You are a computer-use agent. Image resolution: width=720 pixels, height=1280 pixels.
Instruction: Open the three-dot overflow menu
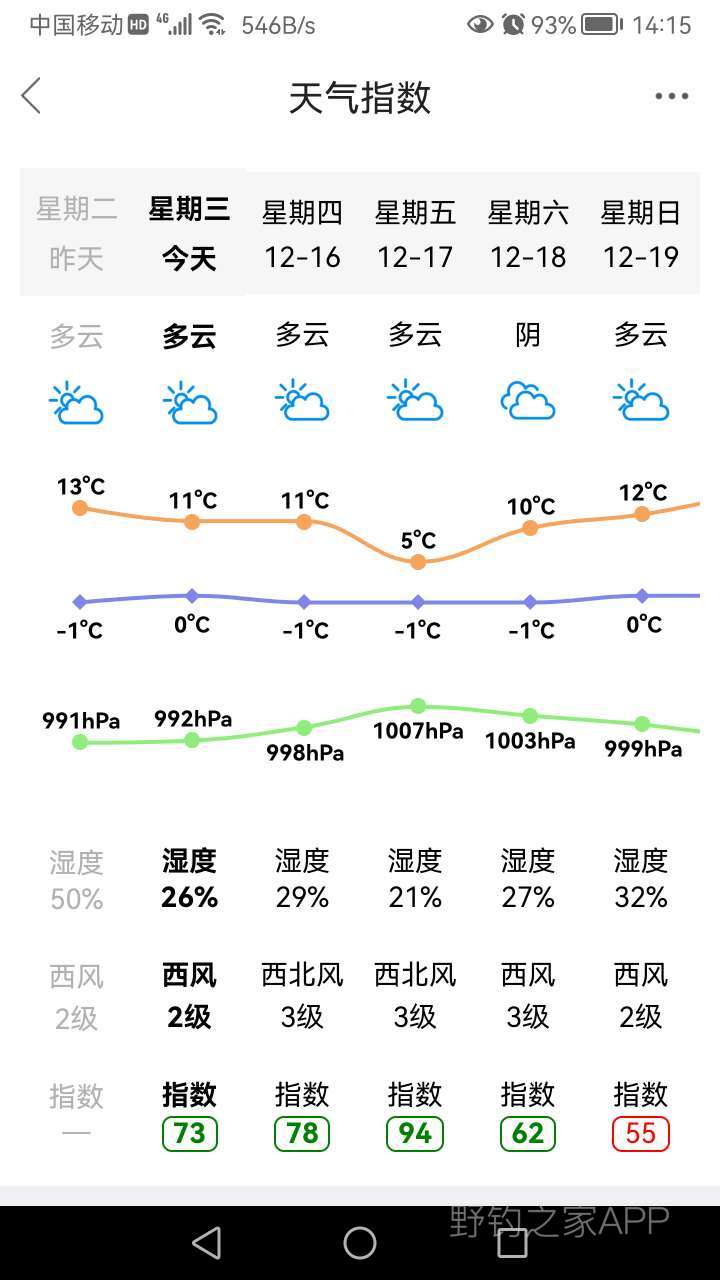(672, 96)
